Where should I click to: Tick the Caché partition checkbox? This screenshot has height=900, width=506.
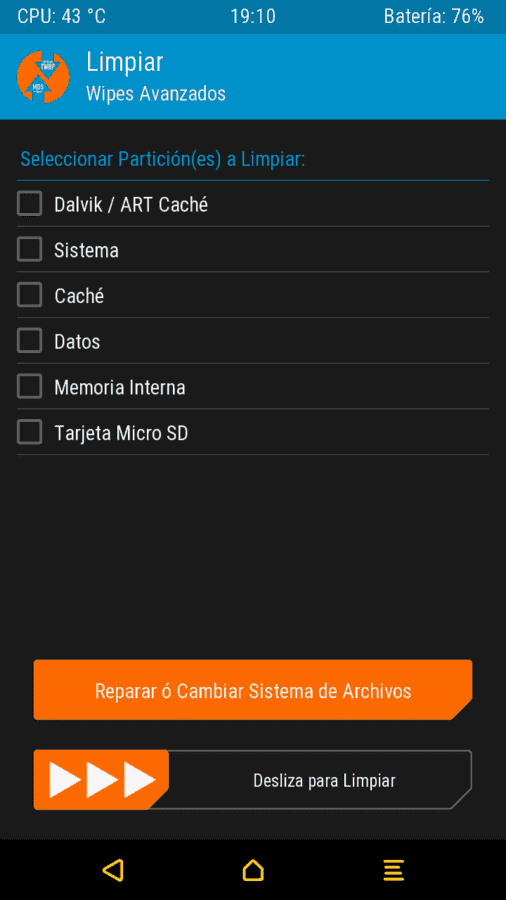[29, 295]
